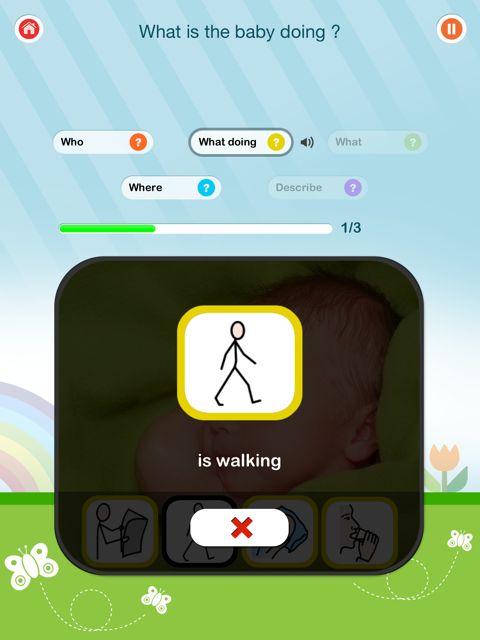Tap the is walking symbol card
The image size is (480, 640).
[240, 362]
